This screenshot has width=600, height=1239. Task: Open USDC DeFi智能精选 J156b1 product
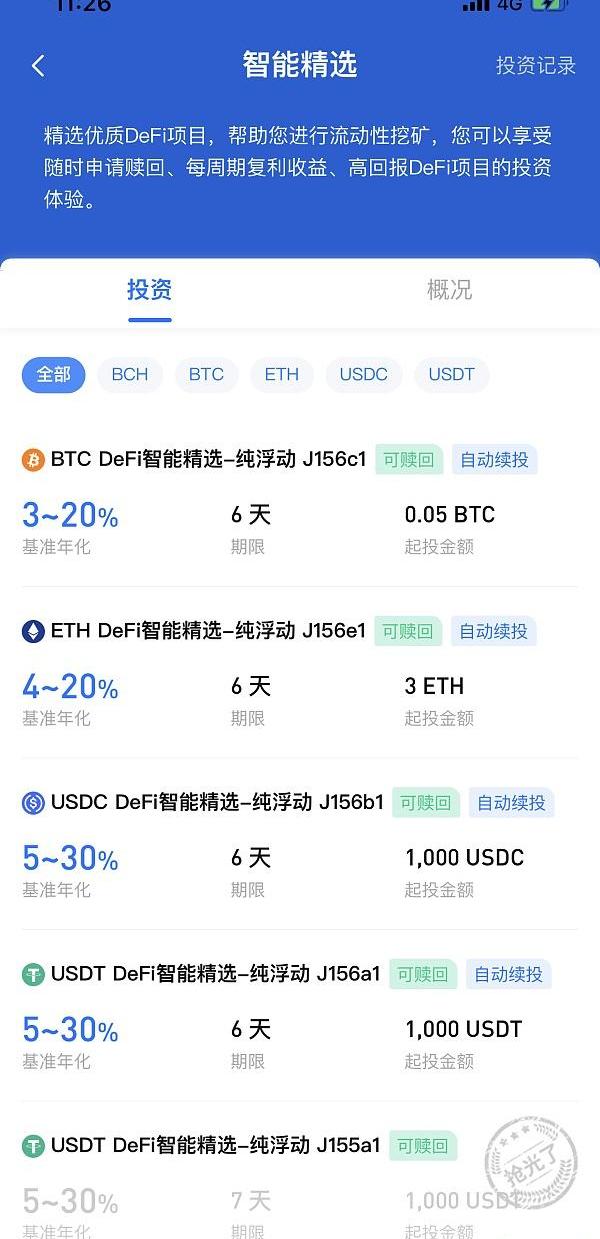pos(300,845)
